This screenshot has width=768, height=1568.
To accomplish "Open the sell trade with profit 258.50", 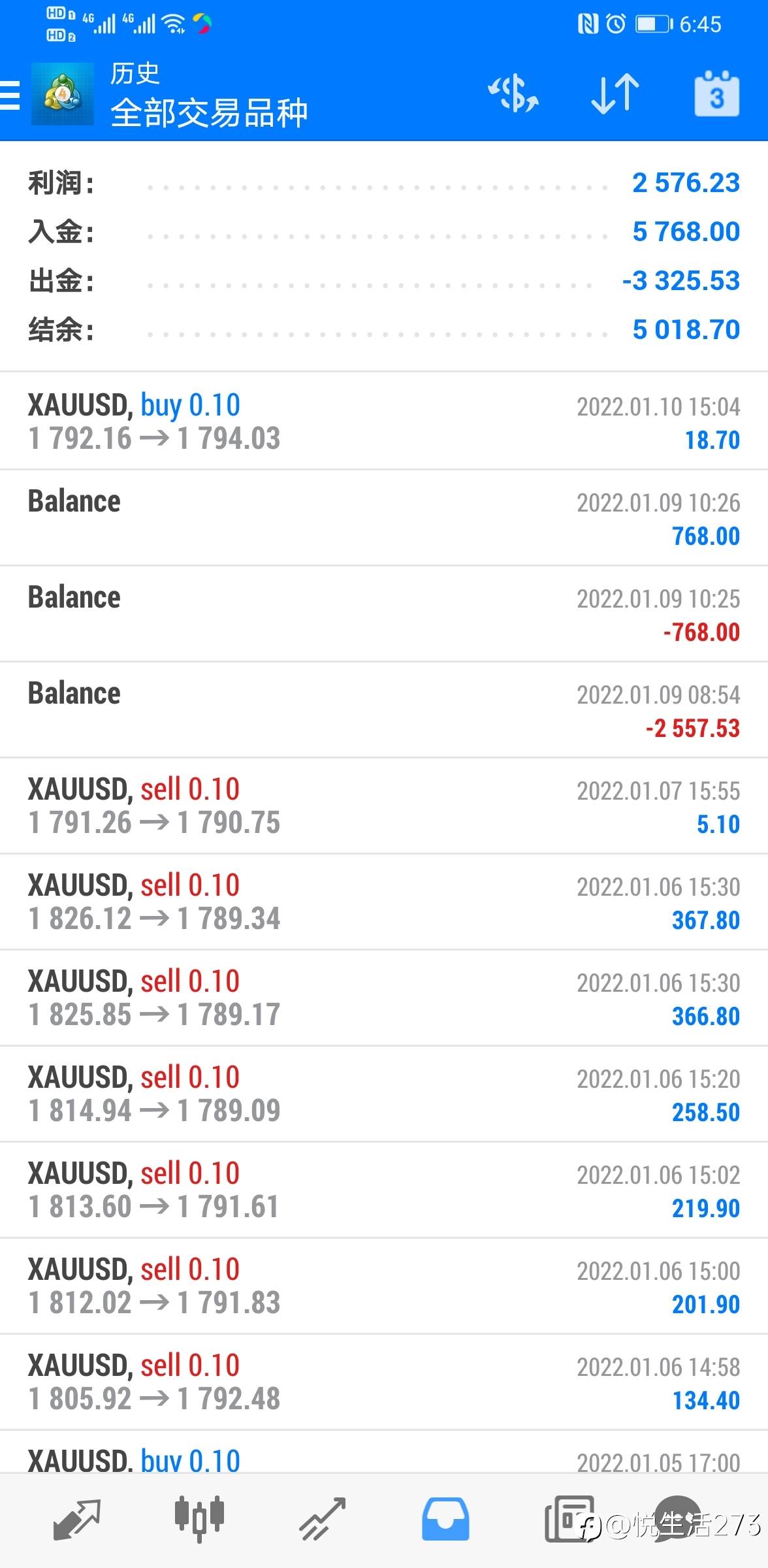I will pyautogui.click(x=384, y=1094).
